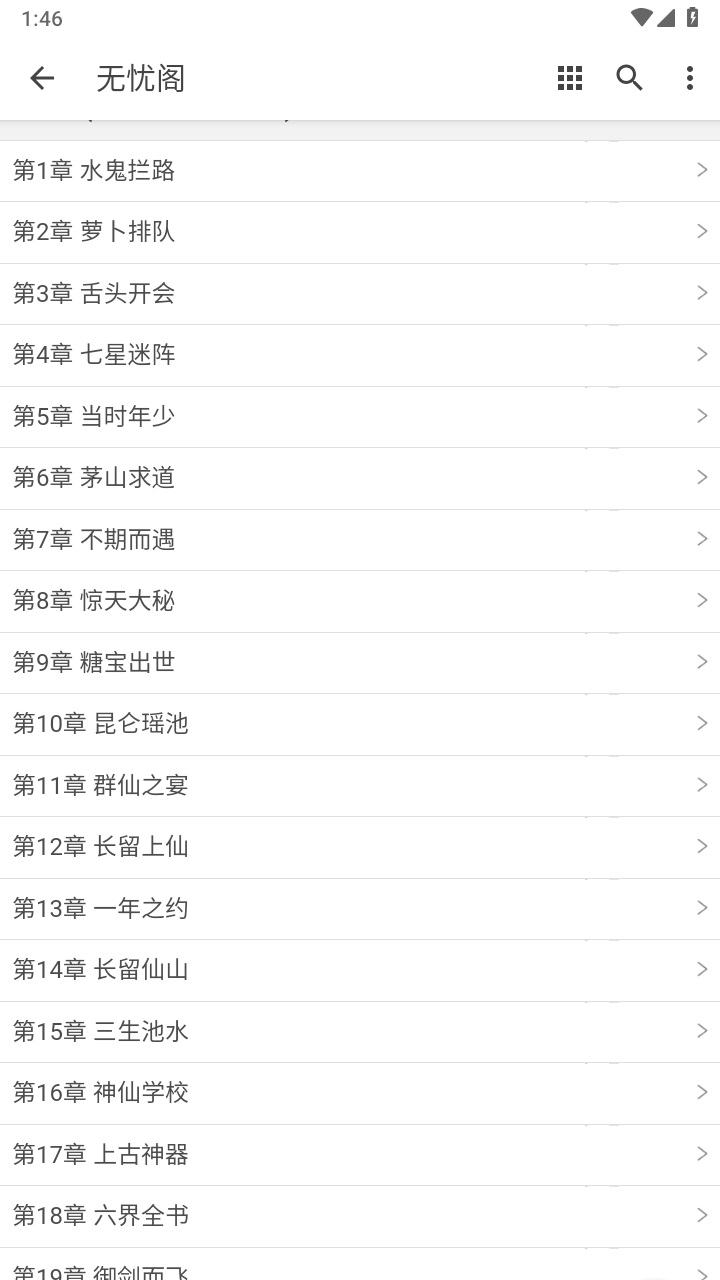The height and width of the screenshot is (1280, 720).
Task: Open the three-dot options menu
Action: point(690,78)
